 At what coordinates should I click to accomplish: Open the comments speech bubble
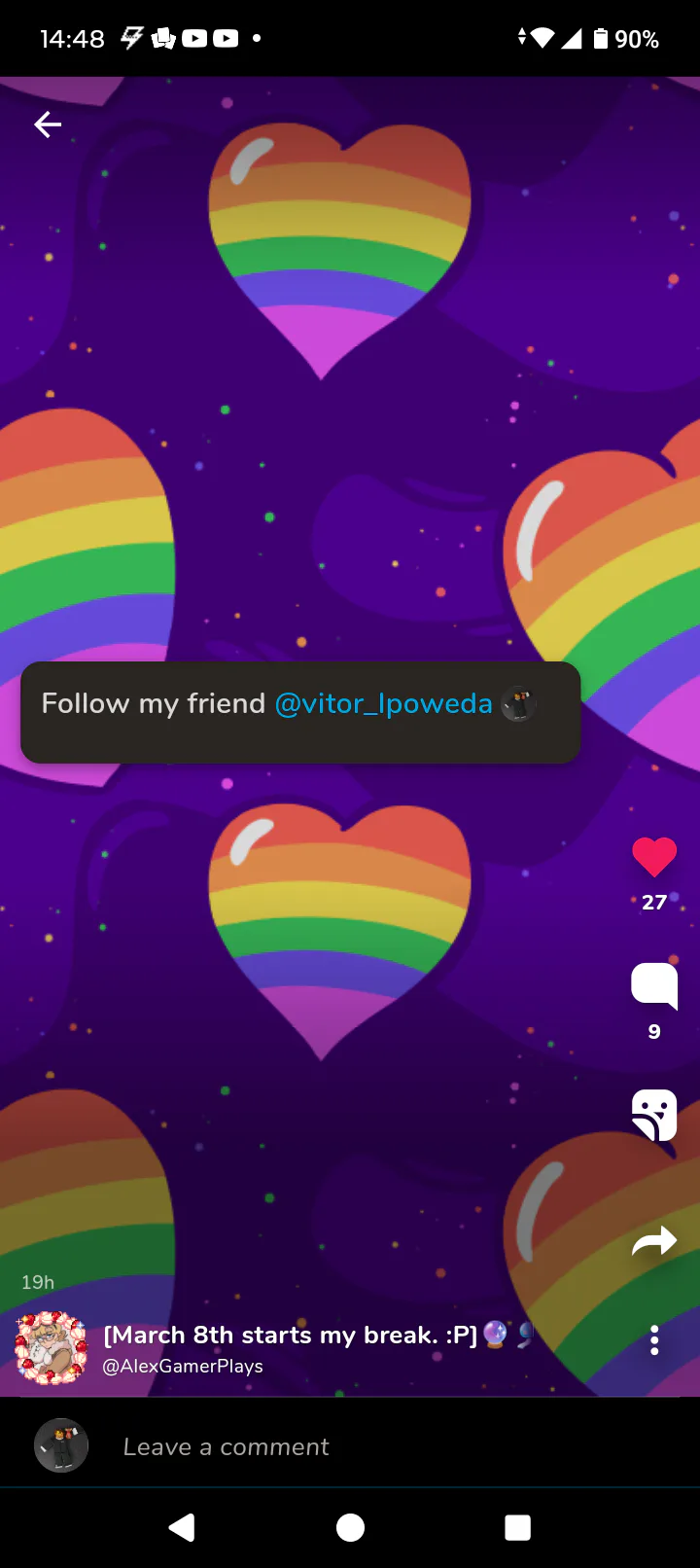654,985
